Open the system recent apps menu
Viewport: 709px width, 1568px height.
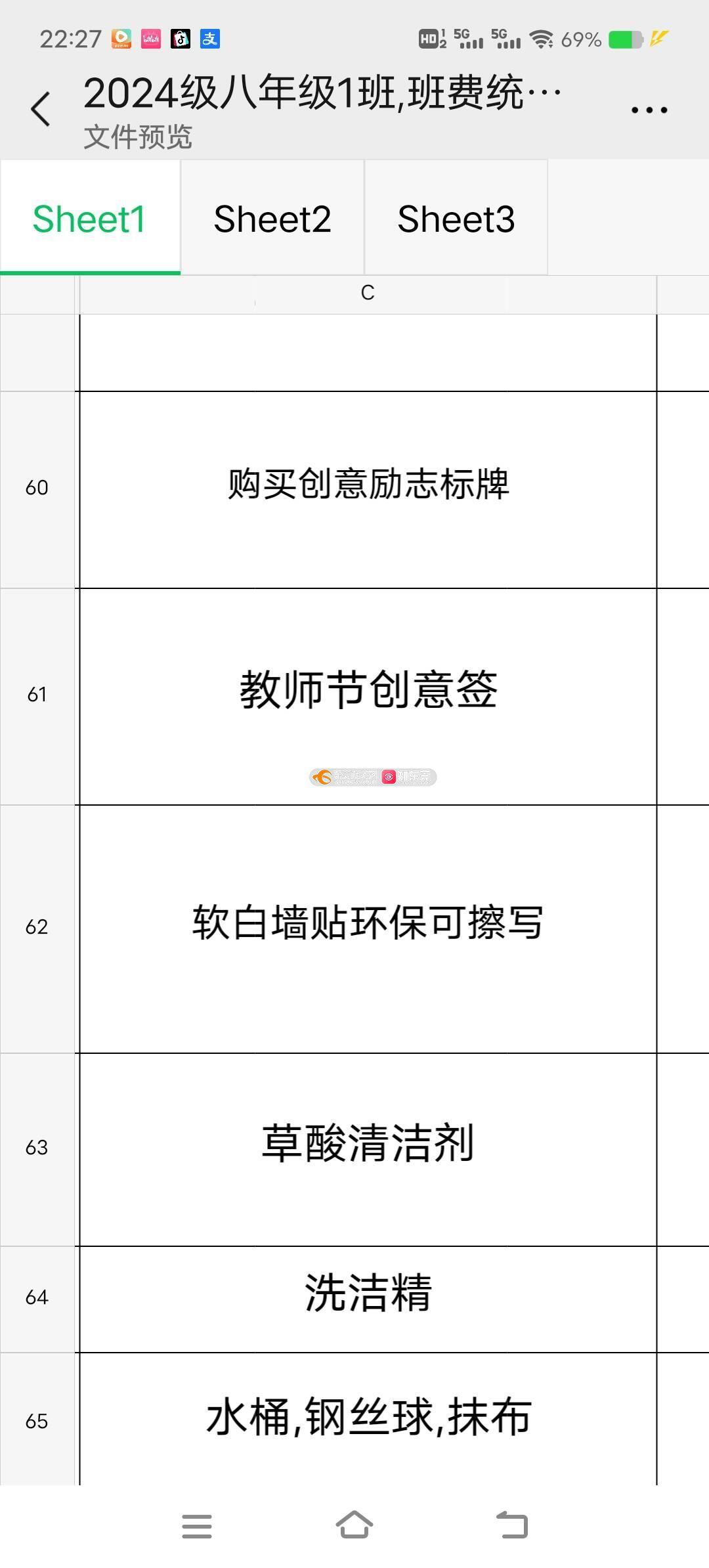tap(197, 1526)
